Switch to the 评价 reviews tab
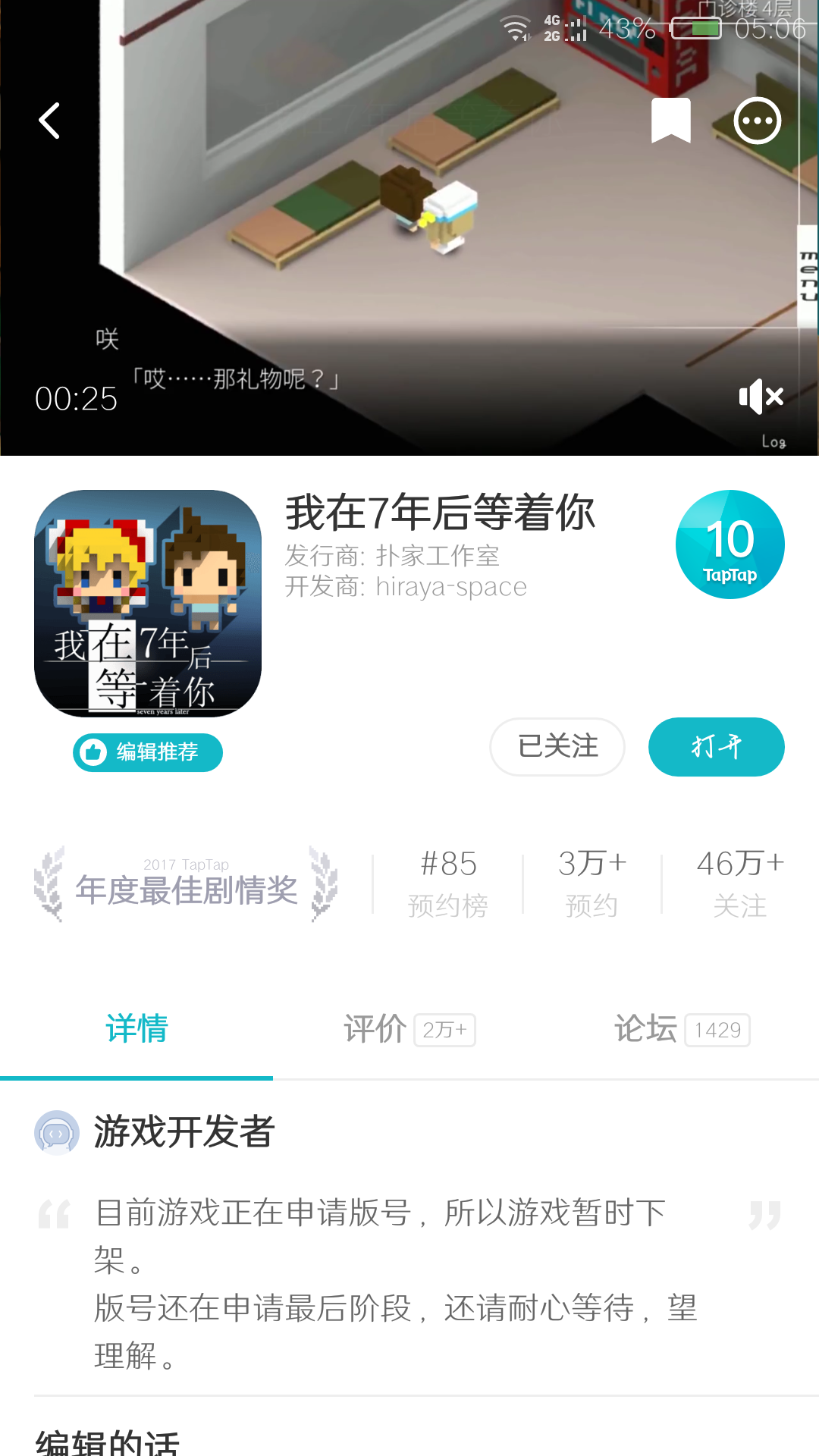 pos(409,1030)
